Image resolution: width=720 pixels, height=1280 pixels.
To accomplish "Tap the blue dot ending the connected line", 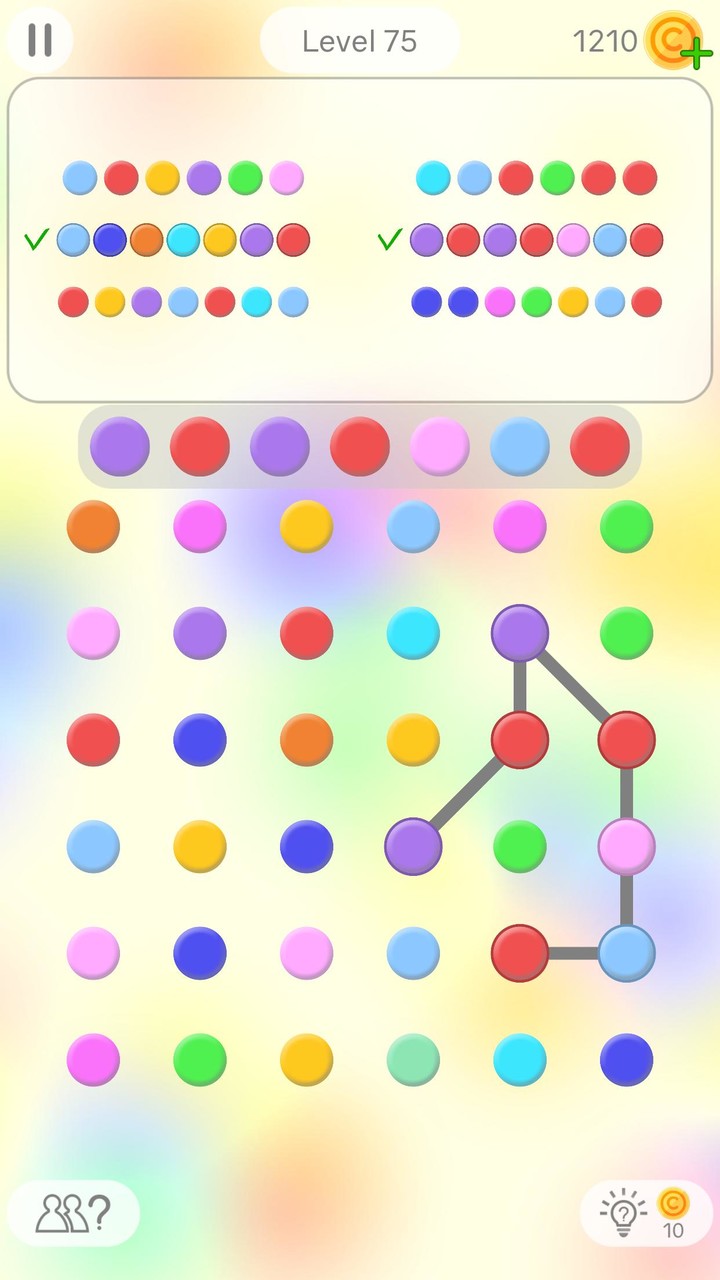I will 625,952.
